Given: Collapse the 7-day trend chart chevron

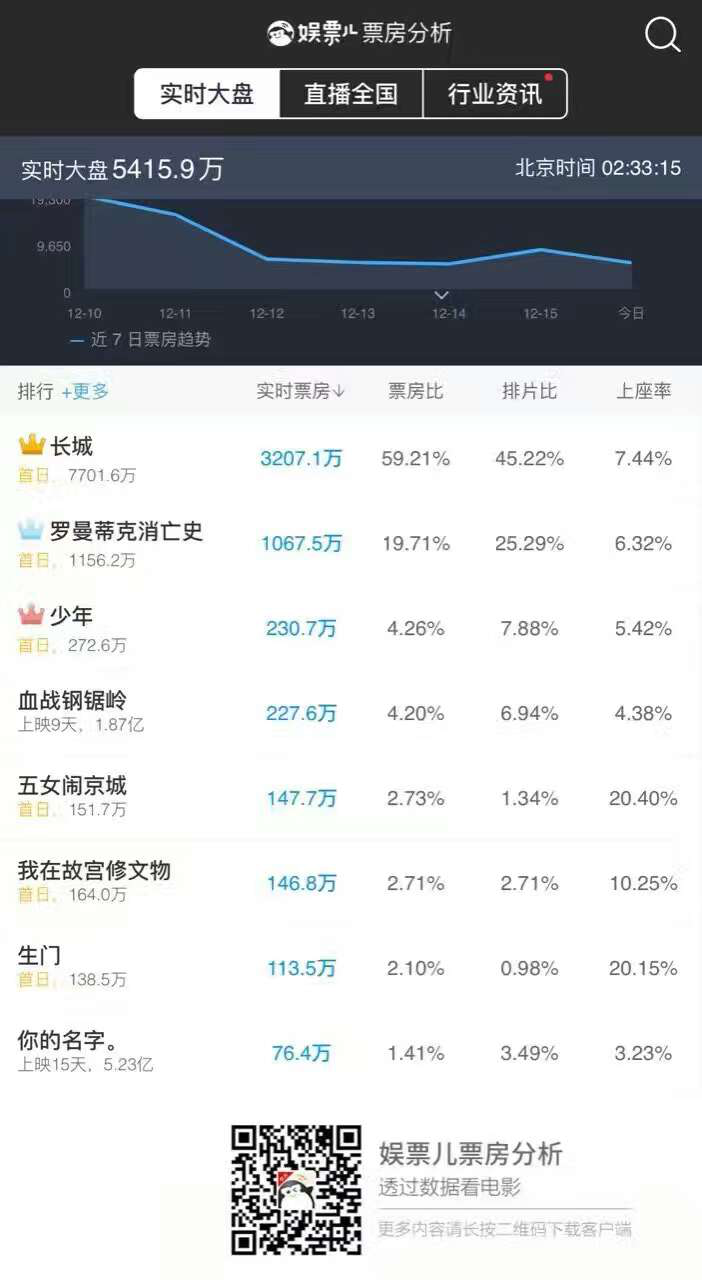Looking at the screenshot, I should pos(441,295).
